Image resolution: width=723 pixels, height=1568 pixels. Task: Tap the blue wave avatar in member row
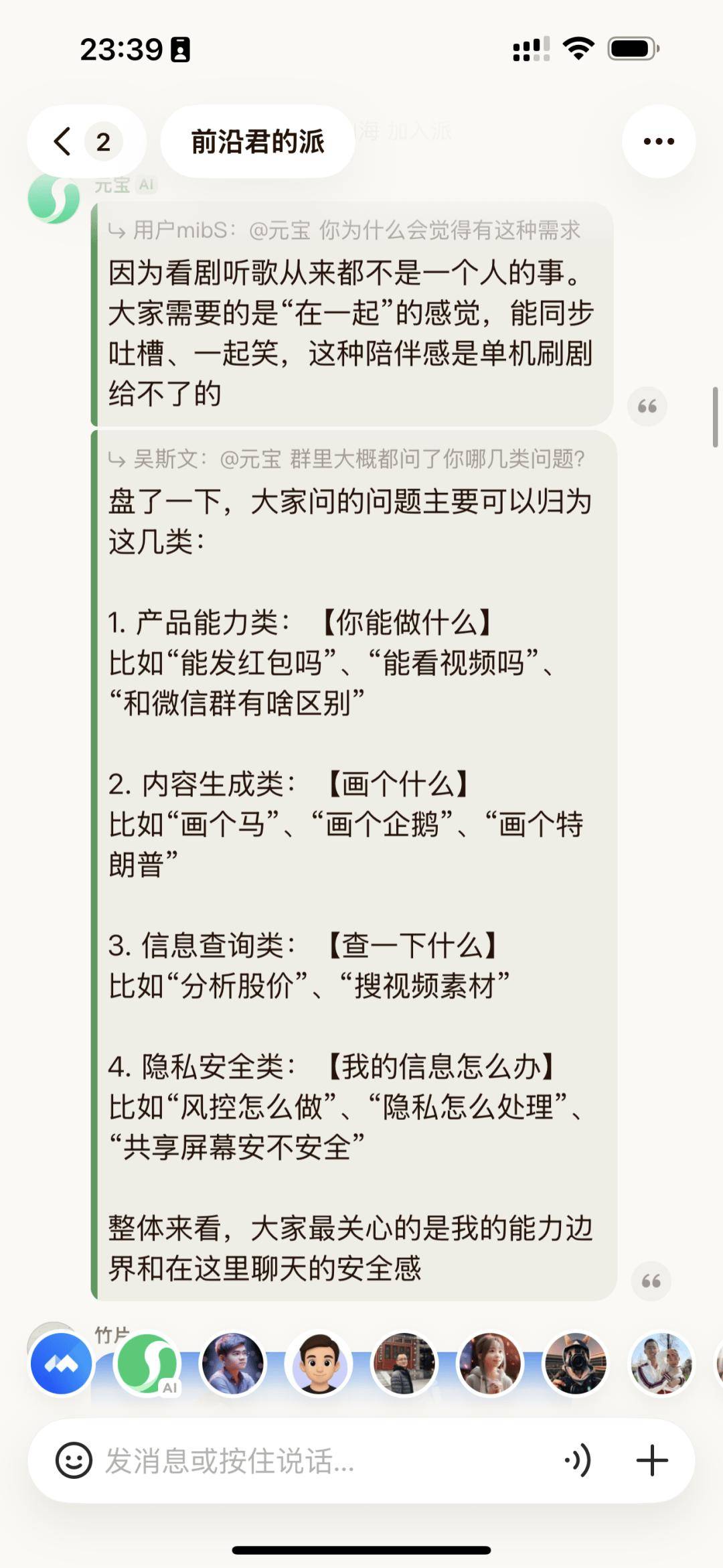(x=62, y=1364)
